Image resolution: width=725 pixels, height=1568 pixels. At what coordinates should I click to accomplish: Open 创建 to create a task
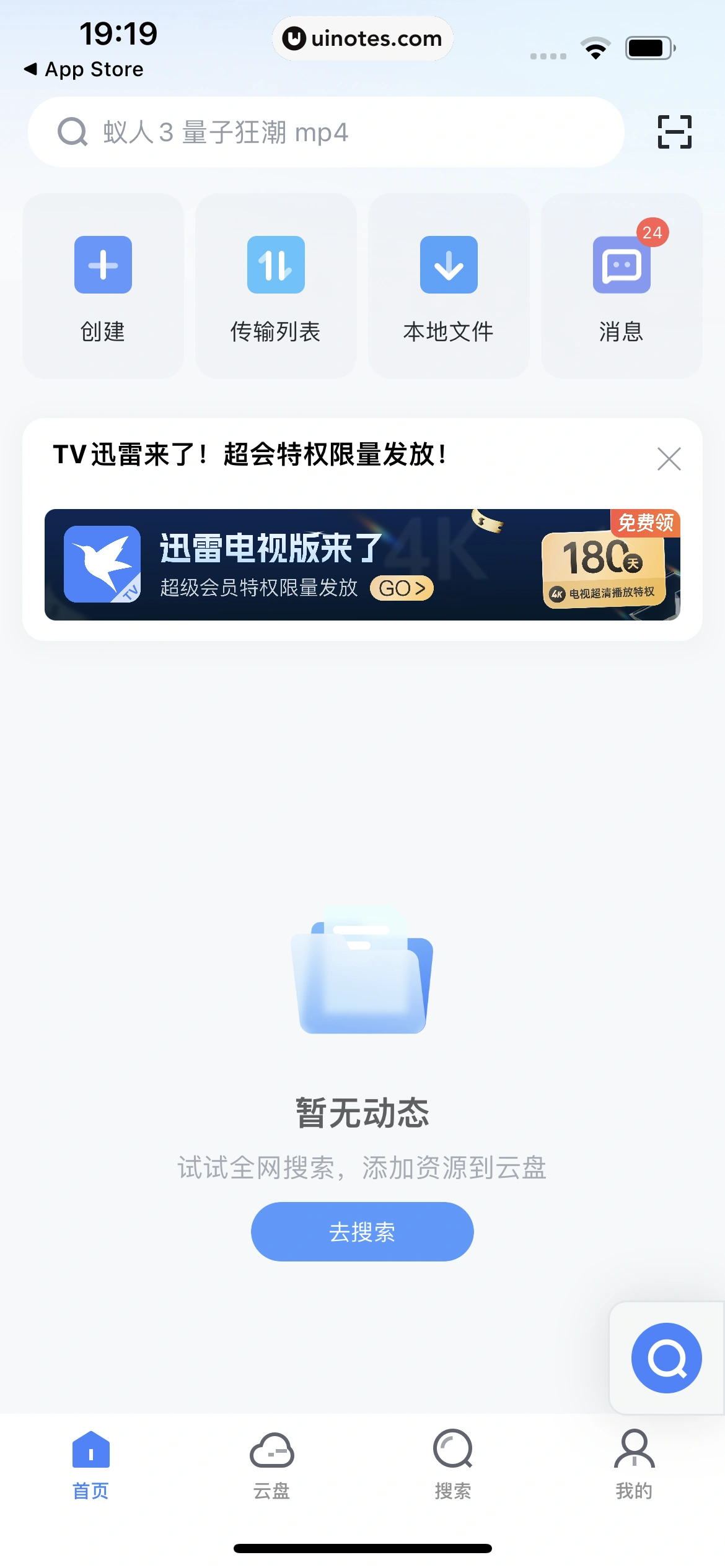(x=103, y=286)
